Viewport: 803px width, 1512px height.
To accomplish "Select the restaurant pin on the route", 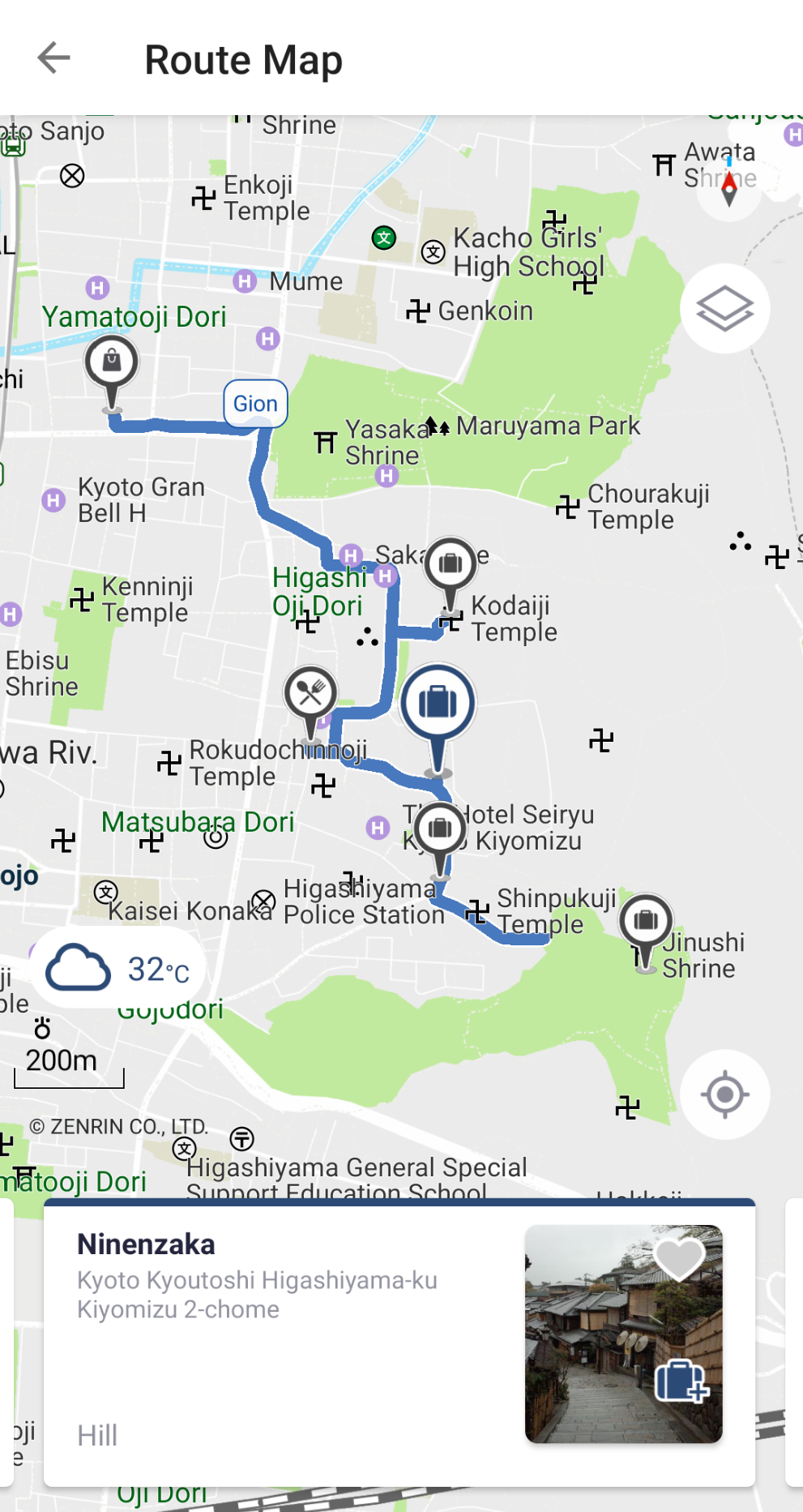I will [x=310, y=694].
